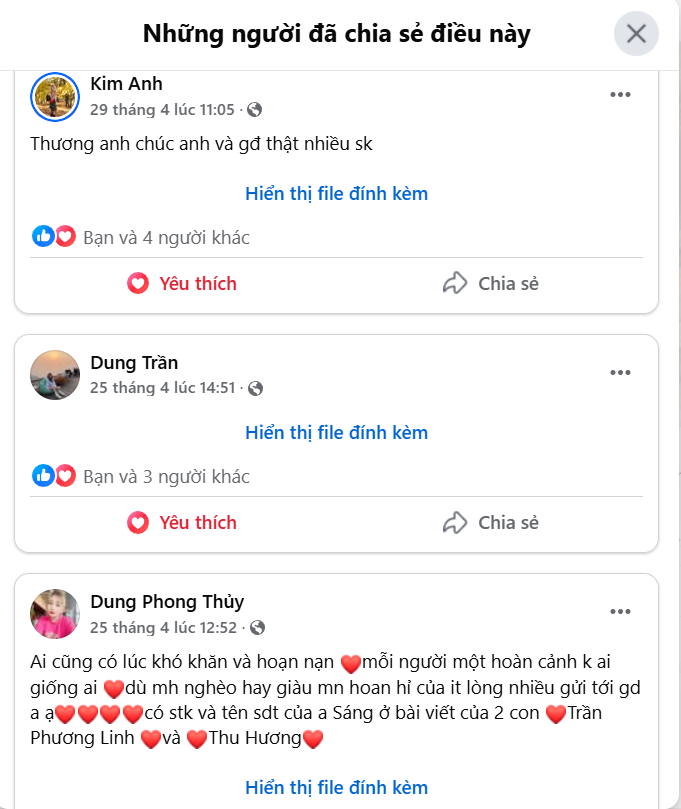Open Dung Phong Thủy's profile name
681x809 pixels.
(x=167, y=601)
